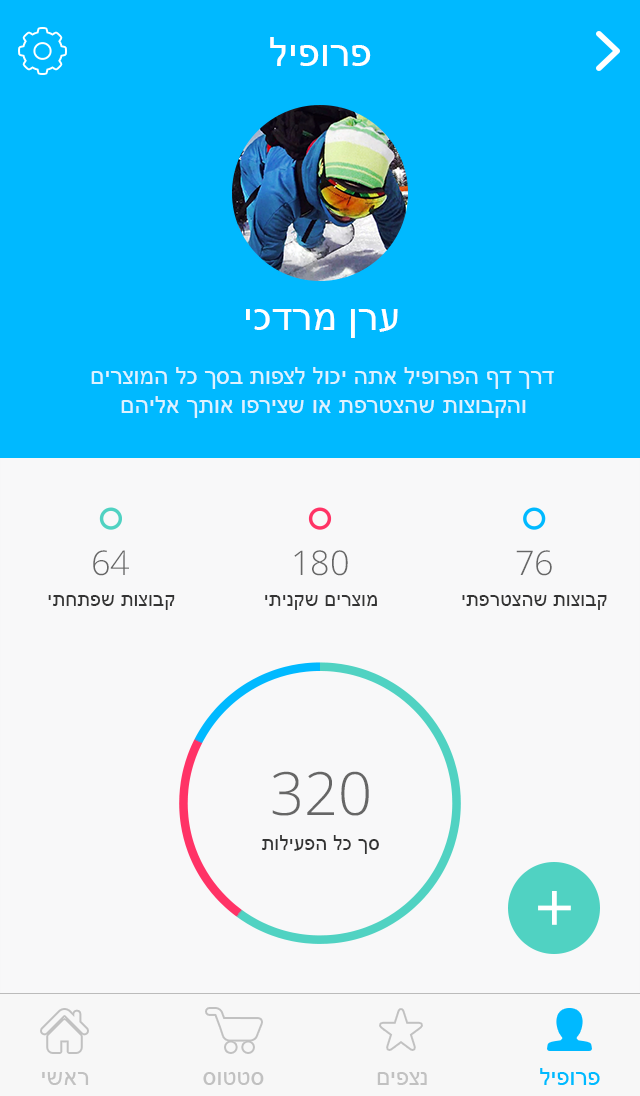
Task: Switch to the פרופיל tab
Action: point(569,1046)
